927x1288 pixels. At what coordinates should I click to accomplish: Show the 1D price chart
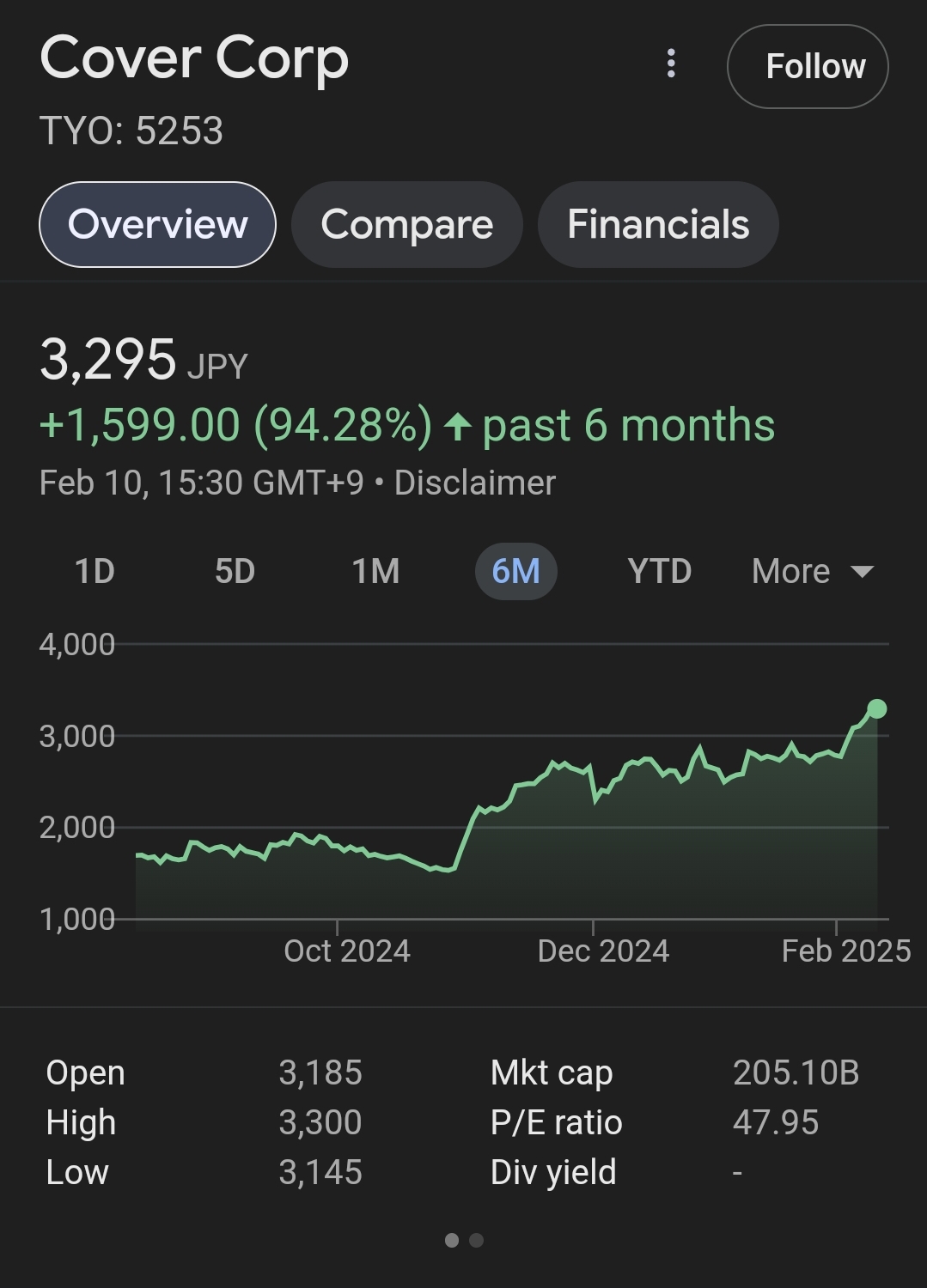tap(95, 572)
